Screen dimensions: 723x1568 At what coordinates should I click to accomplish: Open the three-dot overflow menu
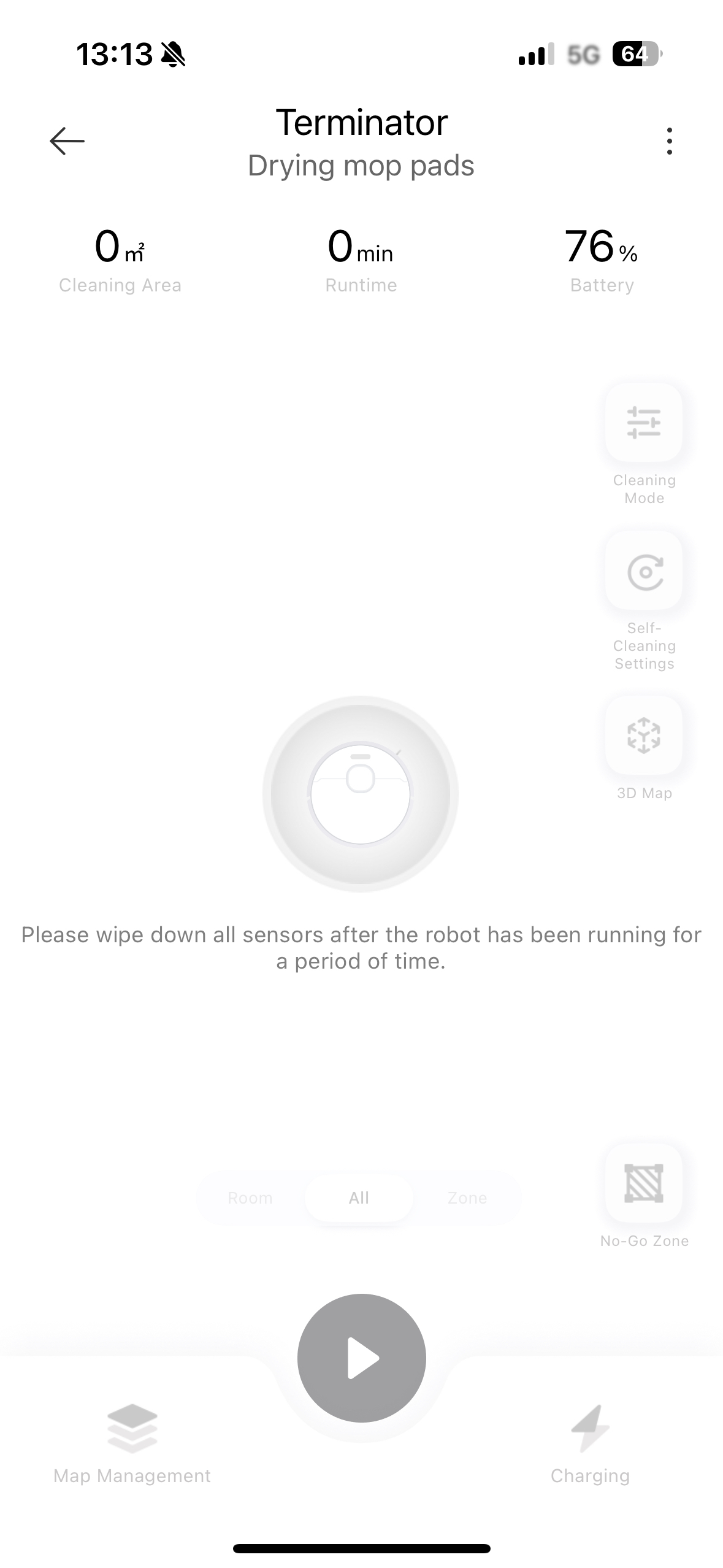pos(669,141)
